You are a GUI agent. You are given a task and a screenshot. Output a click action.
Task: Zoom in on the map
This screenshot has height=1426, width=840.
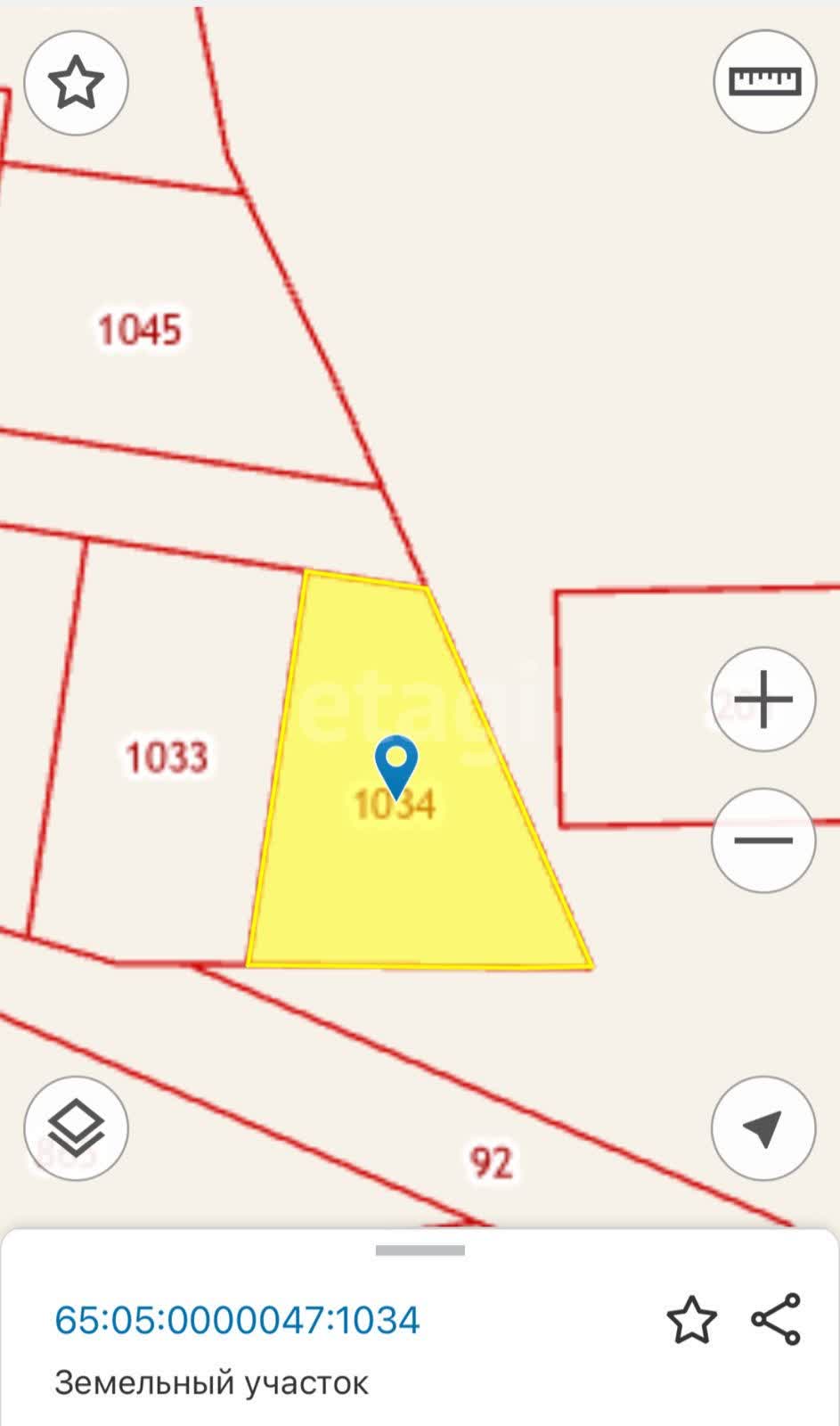tap(763, 700)
